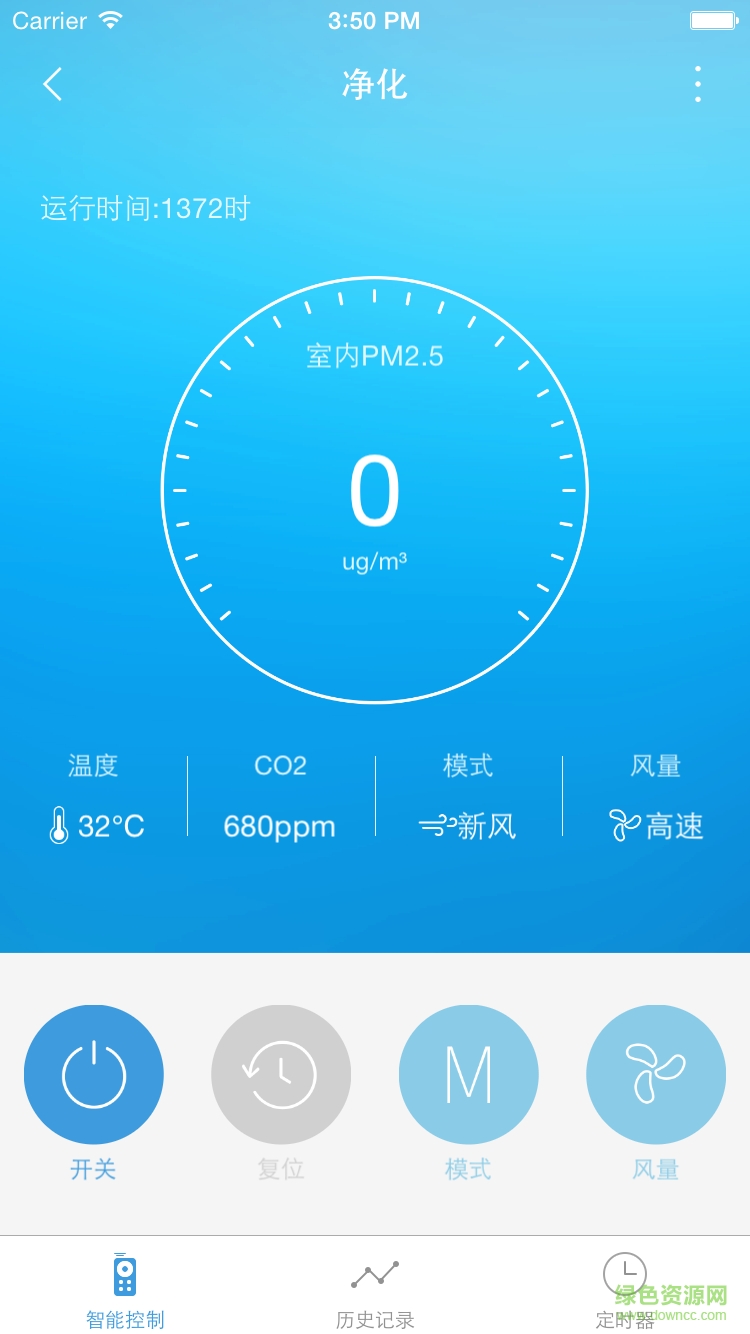
Task: Select the 智能控制 tab label
Action: [124, 1320]
